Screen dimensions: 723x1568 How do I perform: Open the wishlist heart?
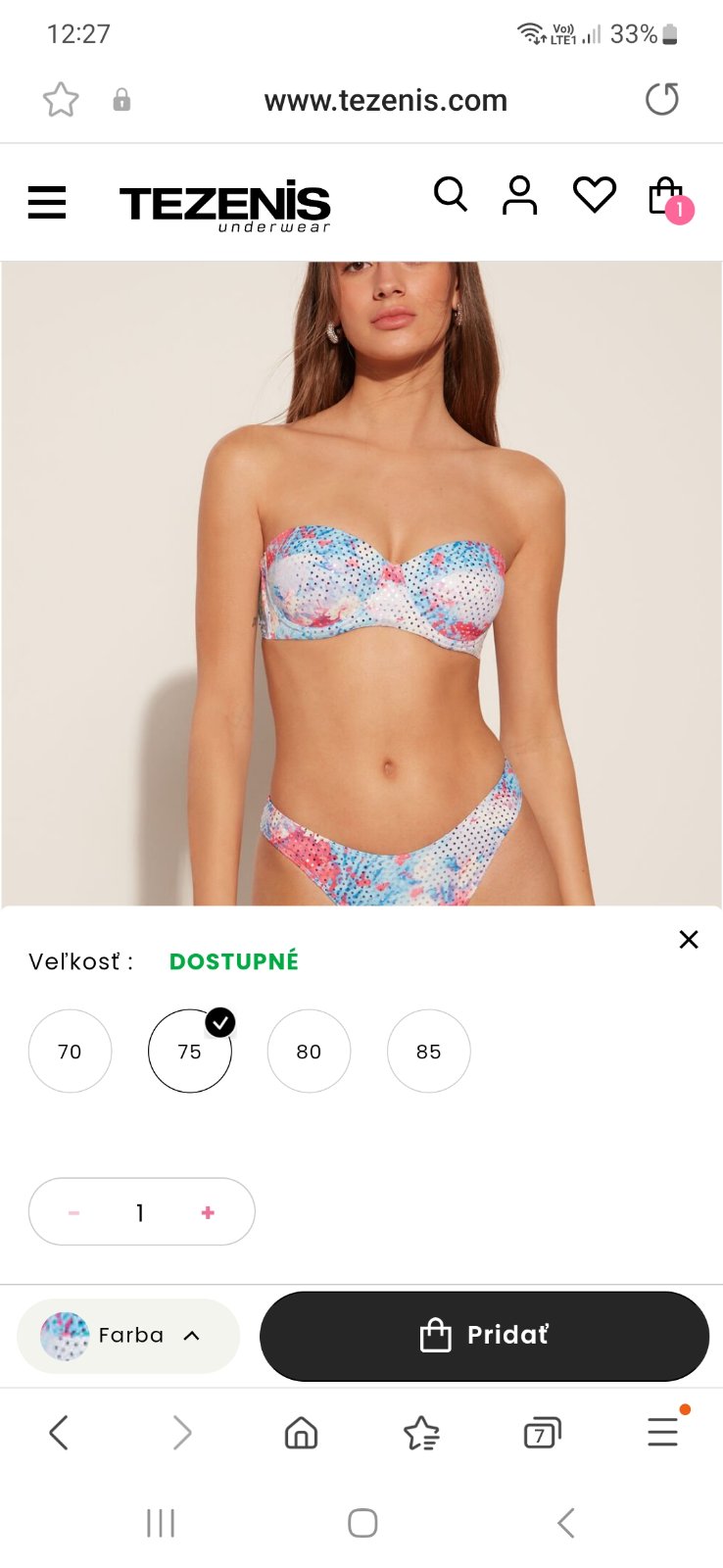(594, 195)
